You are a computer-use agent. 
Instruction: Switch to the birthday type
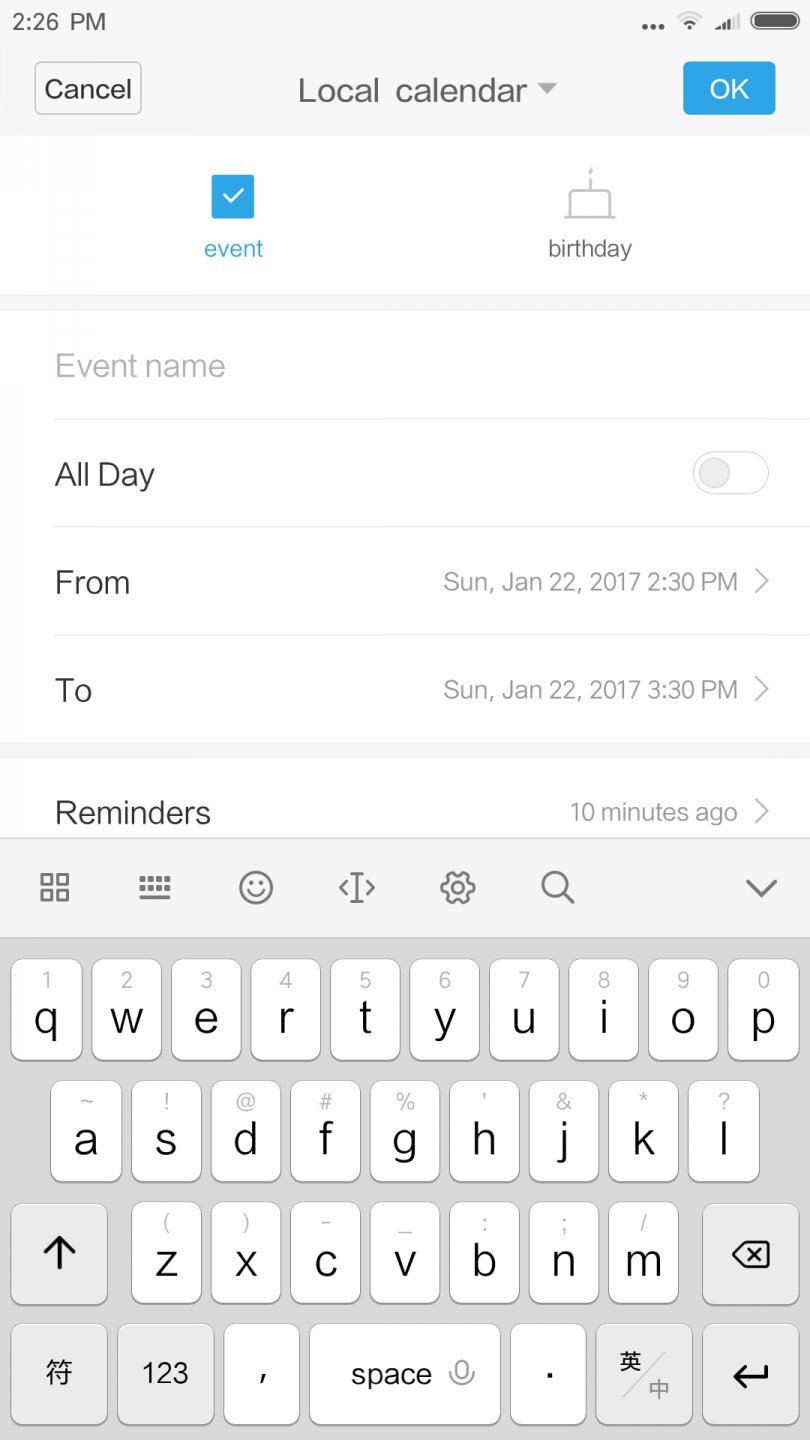[589, 215]
